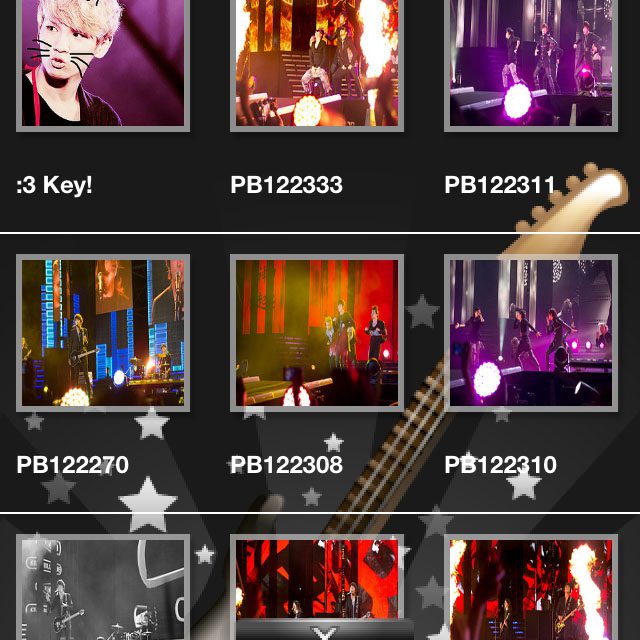
Task: Open the ':3 Key!' photo
Action: (102, 63)
